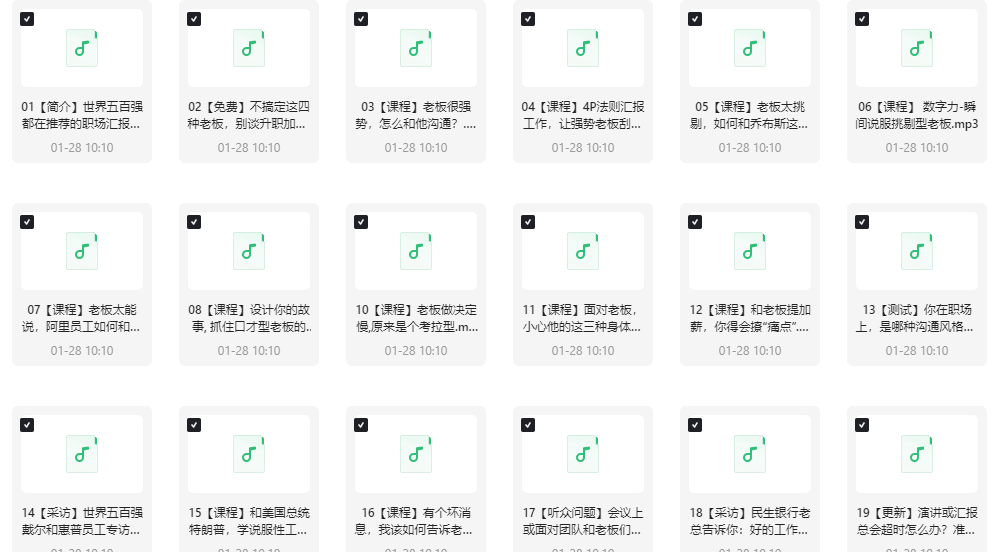Open the 06【课程】数字力 mp3 file
The width and height of the screenshot is (1006, 552).
click(x=917, y=48)
